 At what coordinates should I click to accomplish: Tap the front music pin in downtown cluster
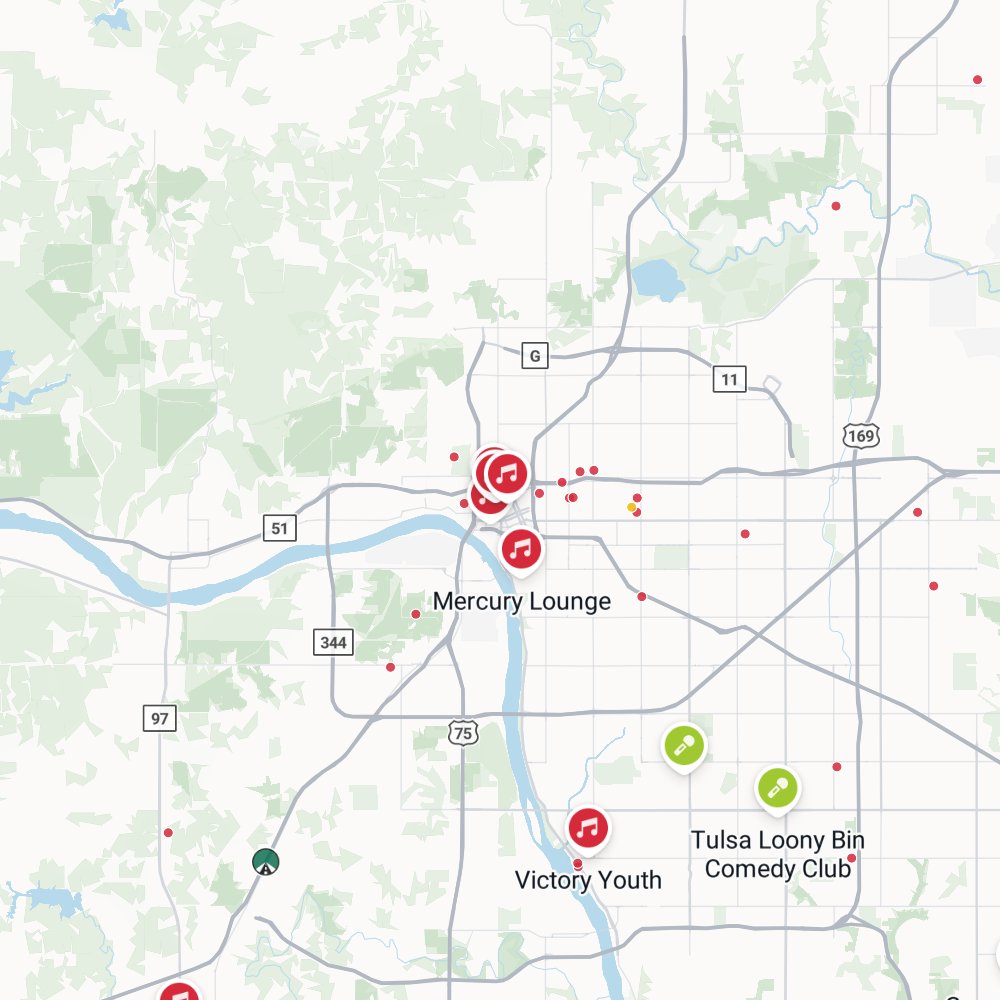click(x=507, y=474)
